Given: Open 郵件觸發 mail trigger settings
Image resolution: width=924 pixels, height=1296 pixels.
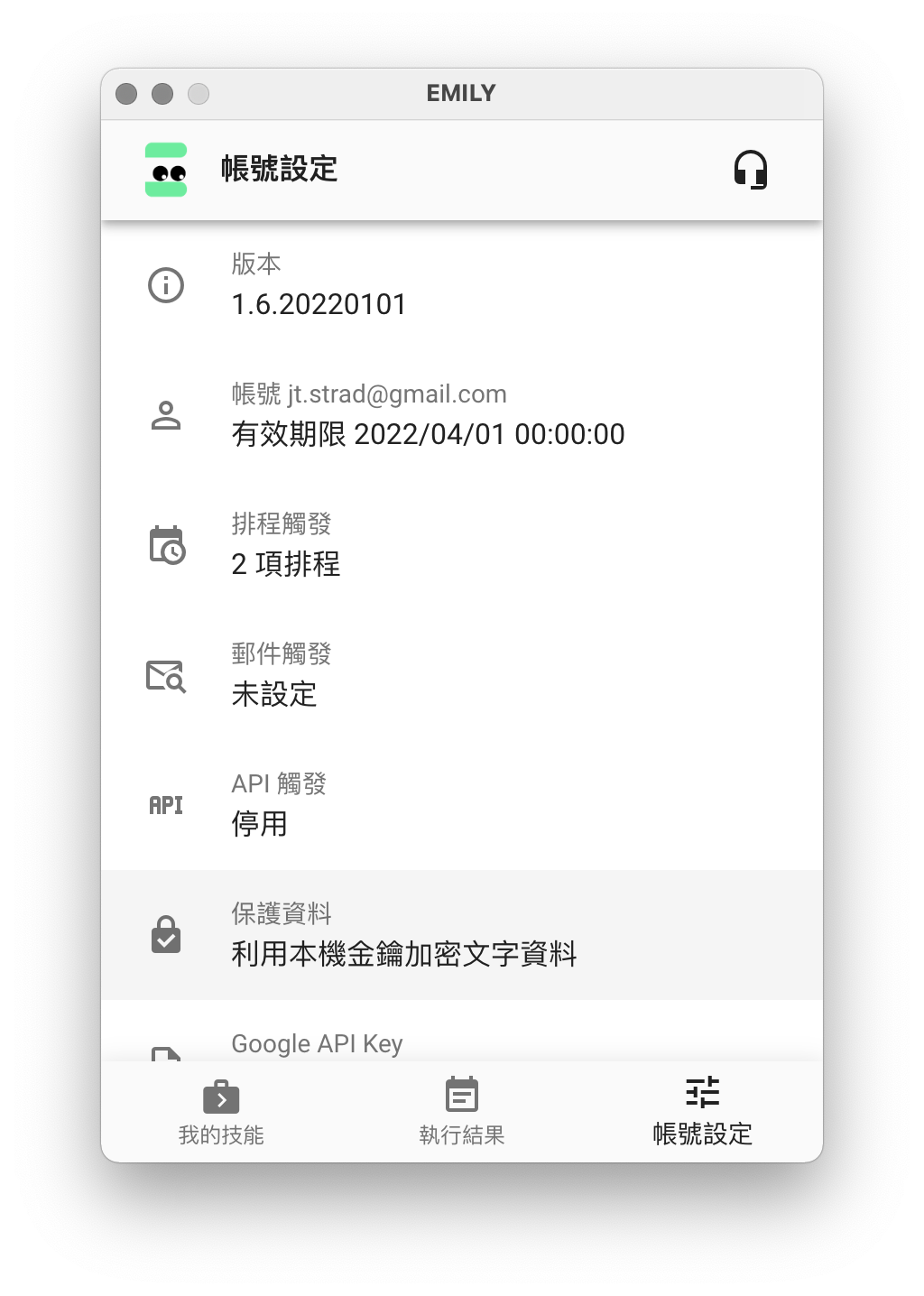Looking at the screenshot, I should (x=461, y=675).
